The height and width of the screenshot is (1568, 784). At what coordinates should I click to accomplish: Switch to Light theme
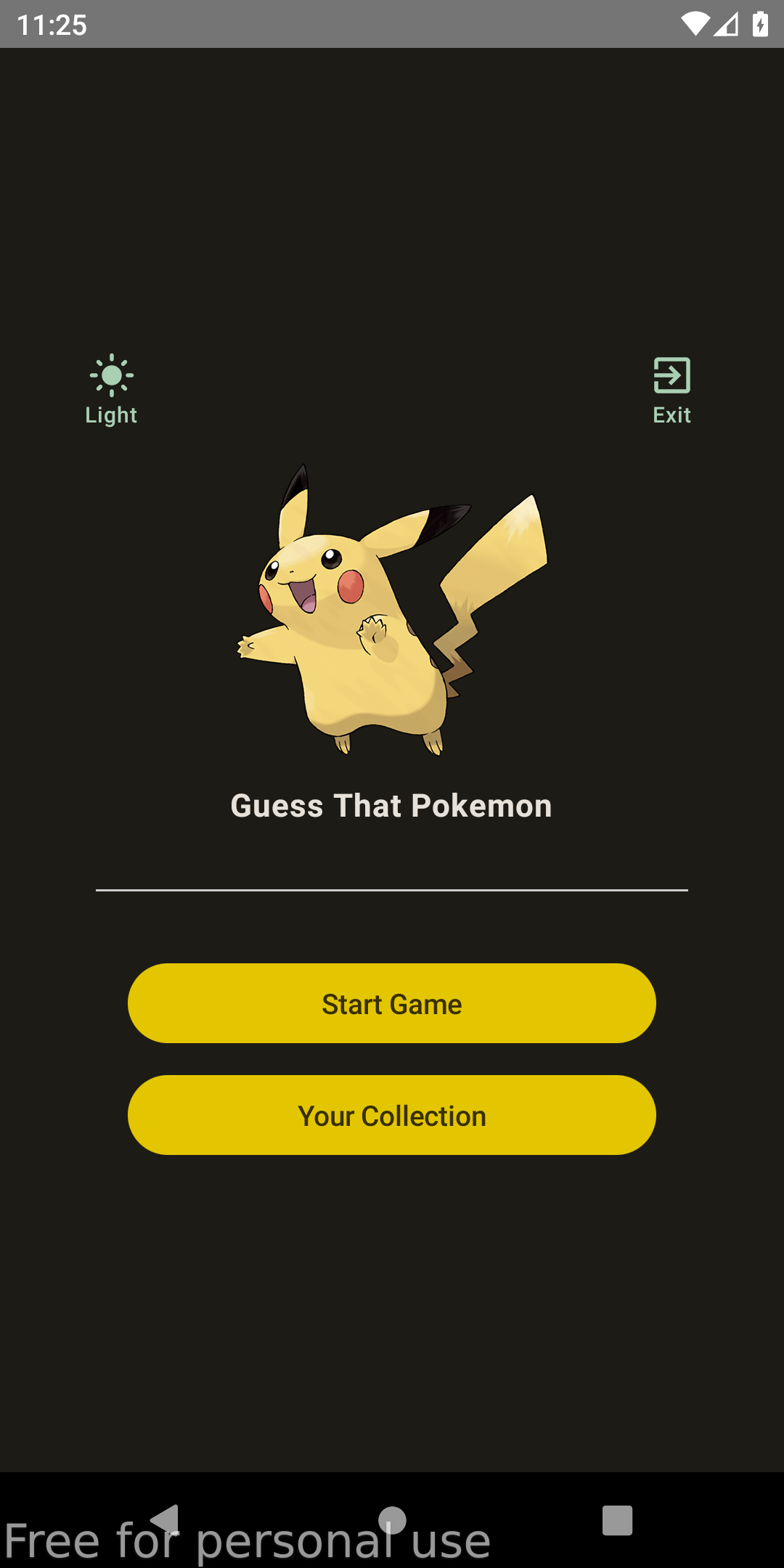[x=111, y=389]
